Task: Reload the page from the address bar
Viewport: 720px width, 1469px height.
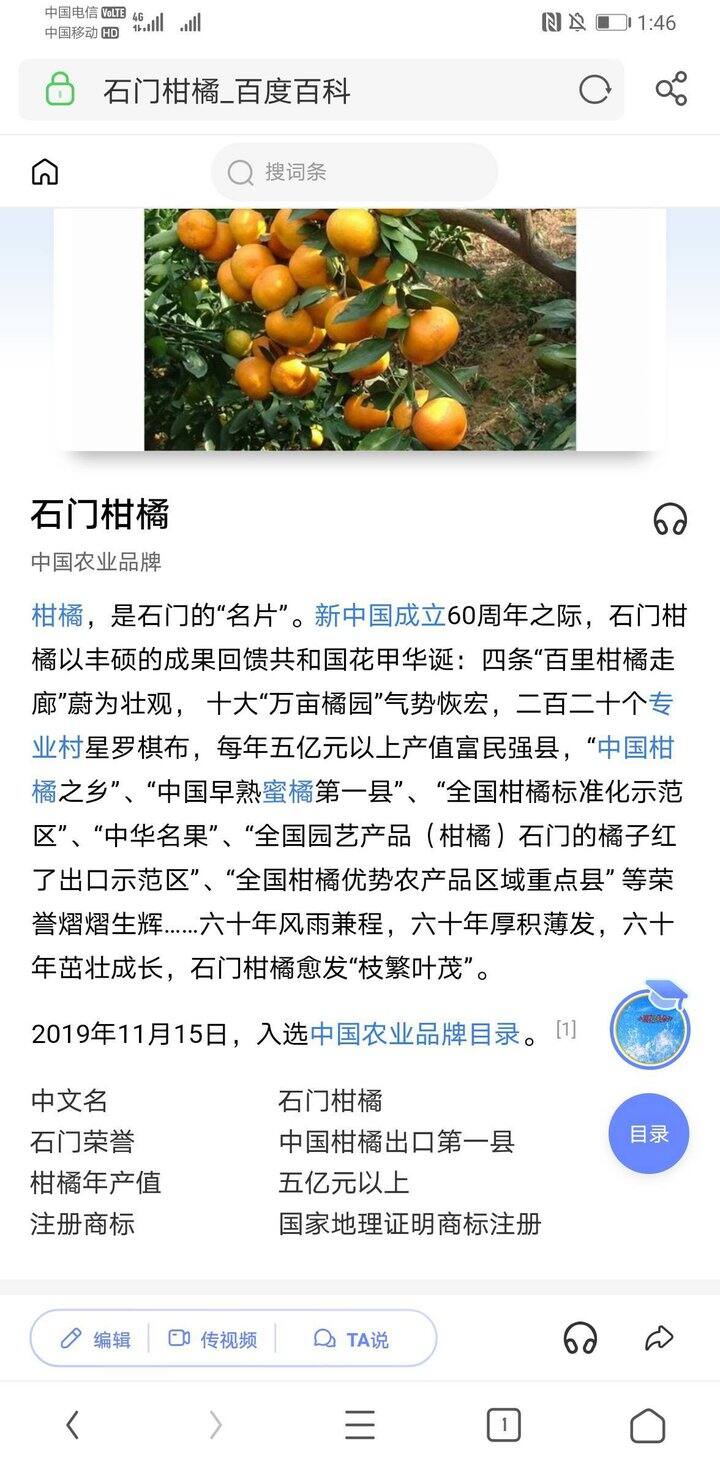Action: [594, 90]
